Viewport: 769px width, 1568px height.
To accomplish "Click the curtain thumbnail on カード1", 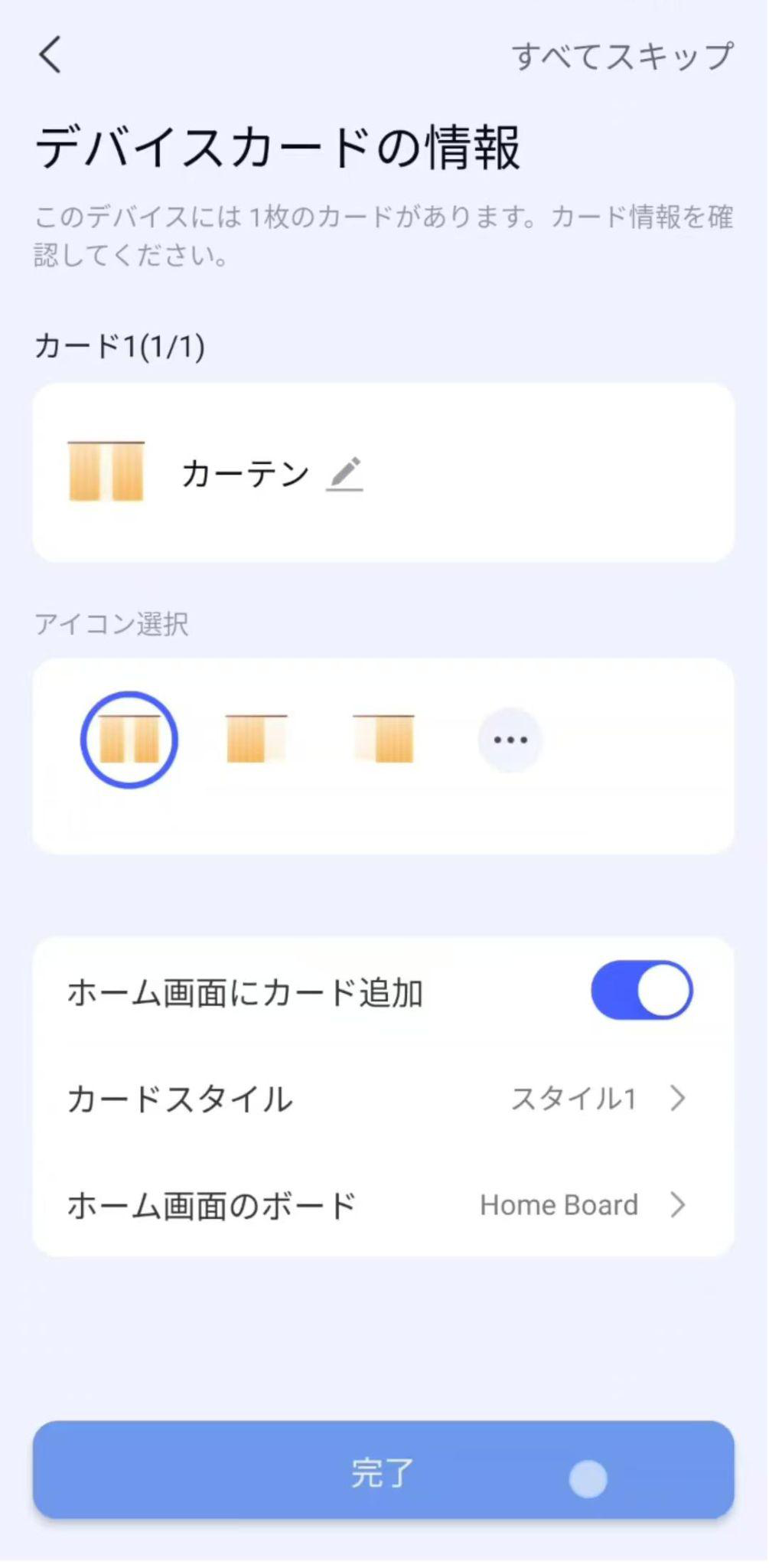I will point(106,473).
